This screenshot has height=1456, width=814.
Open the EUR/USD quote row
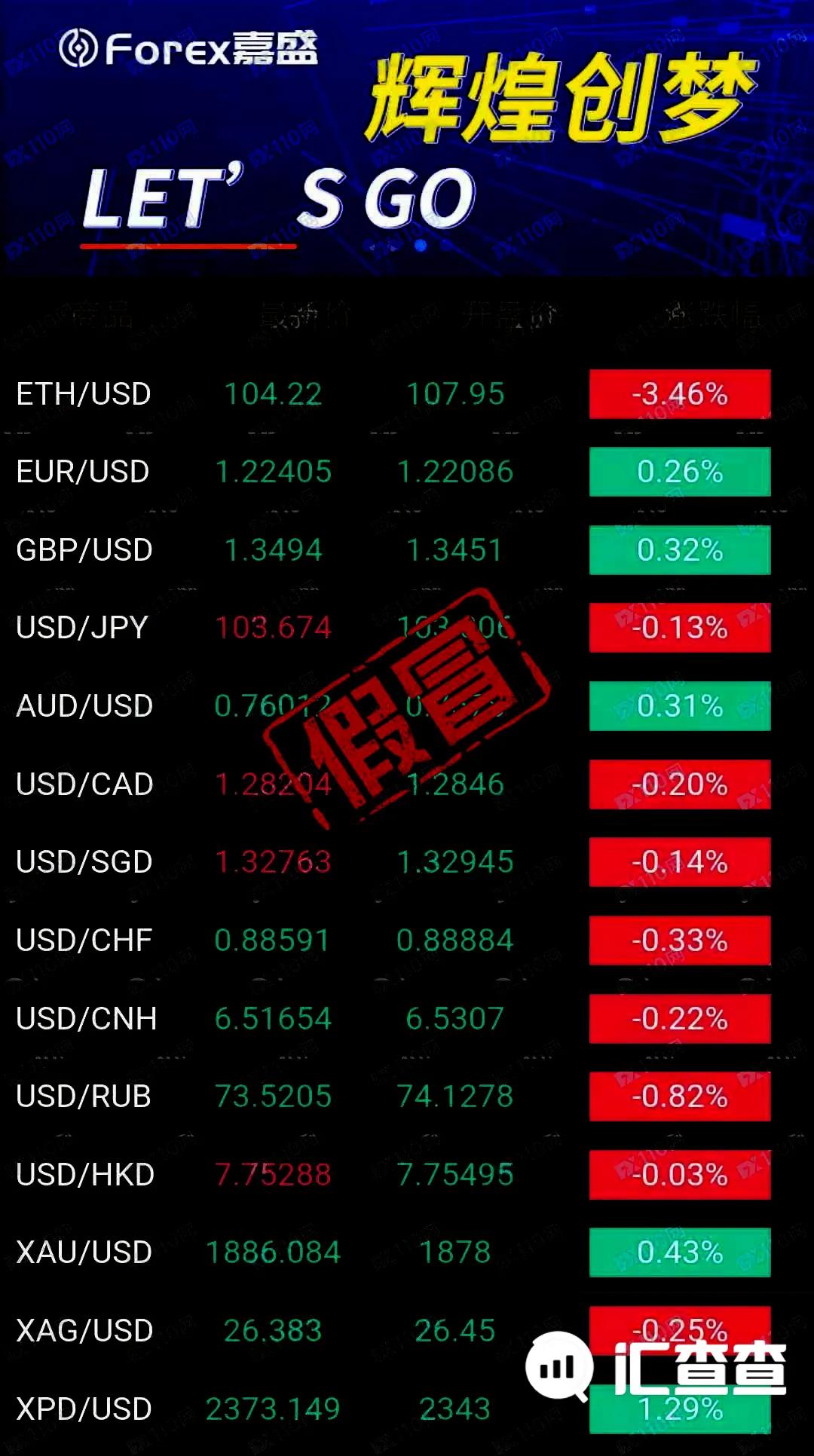click(x=407, y=472)
